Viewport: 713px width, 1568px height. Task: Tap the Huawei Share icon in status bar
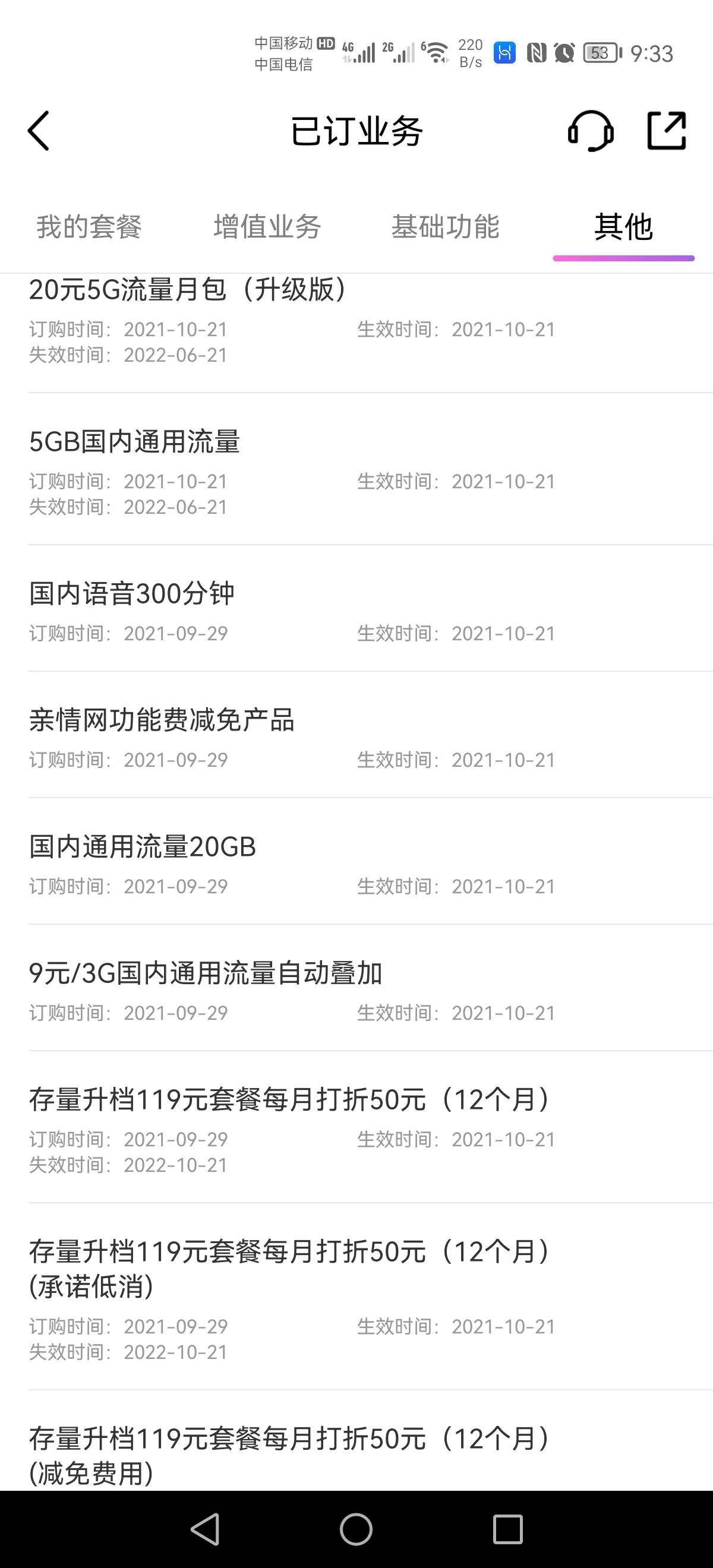click(x=504, y=54)
